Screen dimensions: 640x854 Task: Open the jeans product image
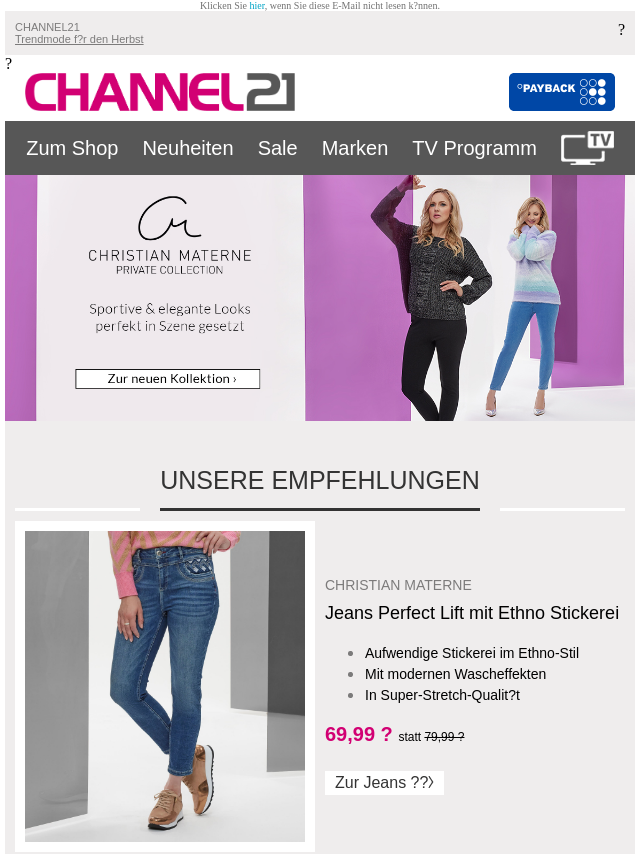click(165, 686)
